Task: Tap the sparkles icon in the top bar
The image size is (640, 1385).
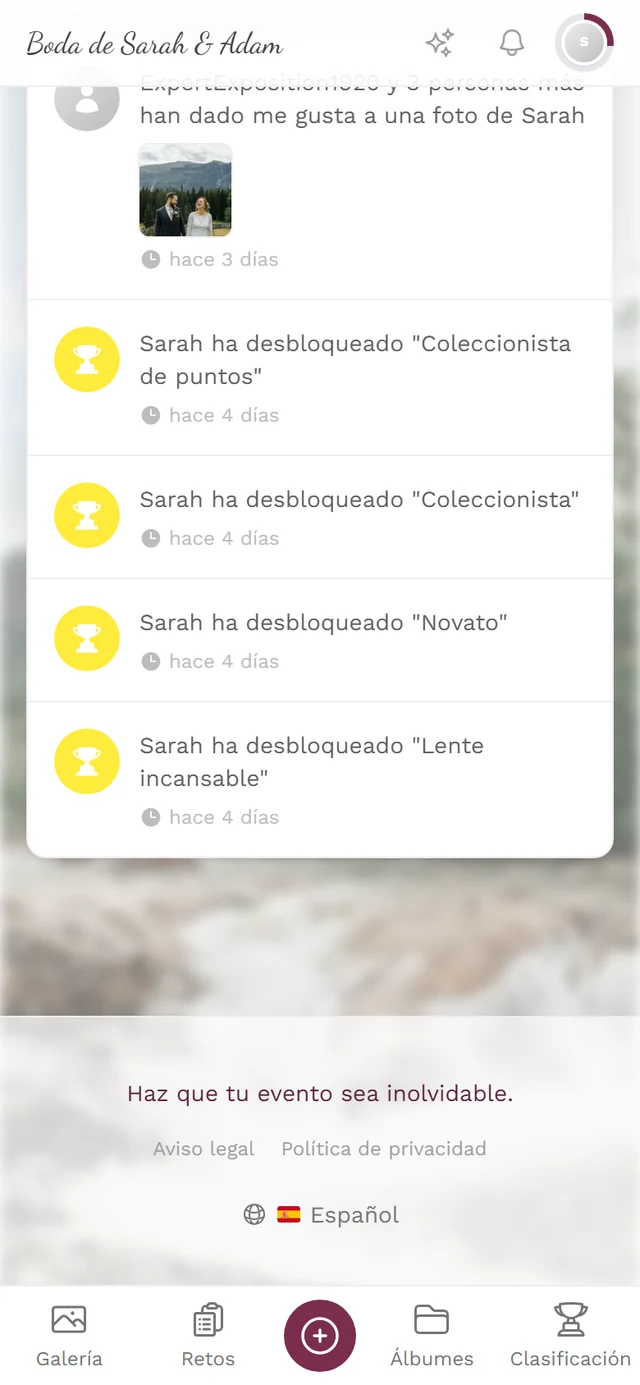Action: (440, 43)
